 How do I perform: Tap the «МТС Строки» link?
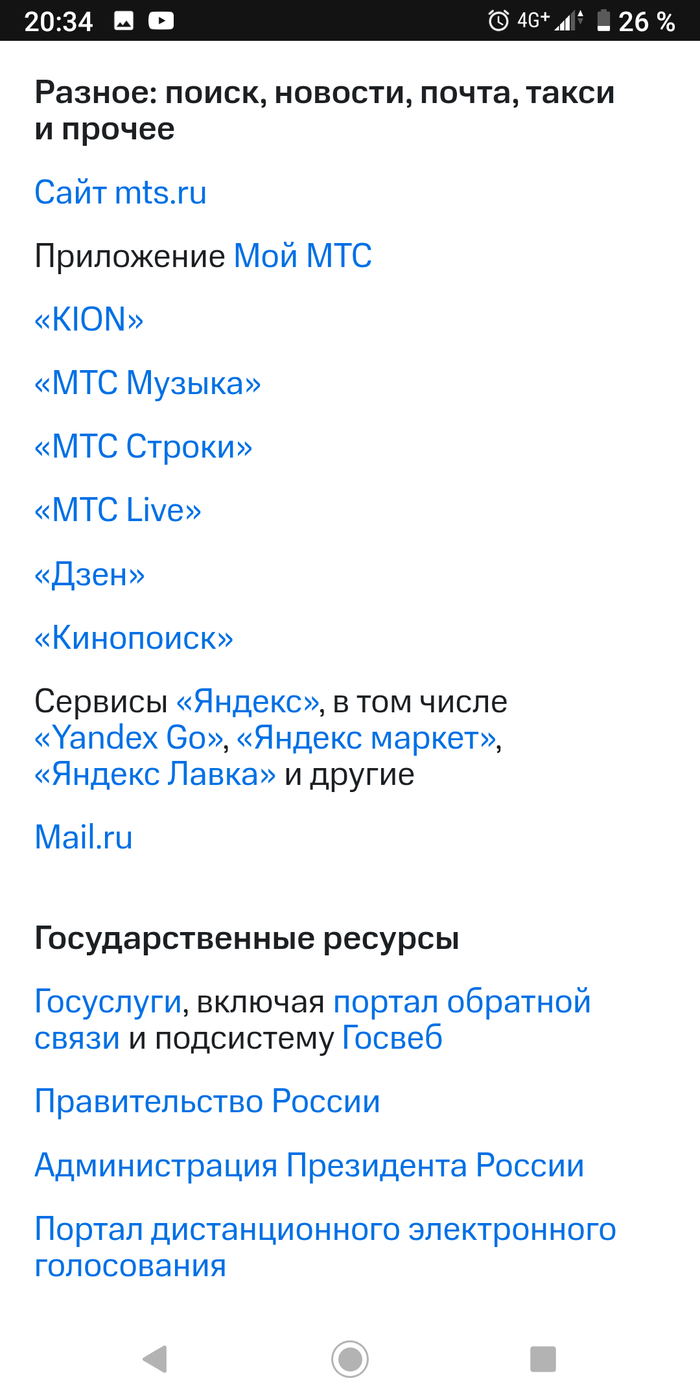pos(143,447)
